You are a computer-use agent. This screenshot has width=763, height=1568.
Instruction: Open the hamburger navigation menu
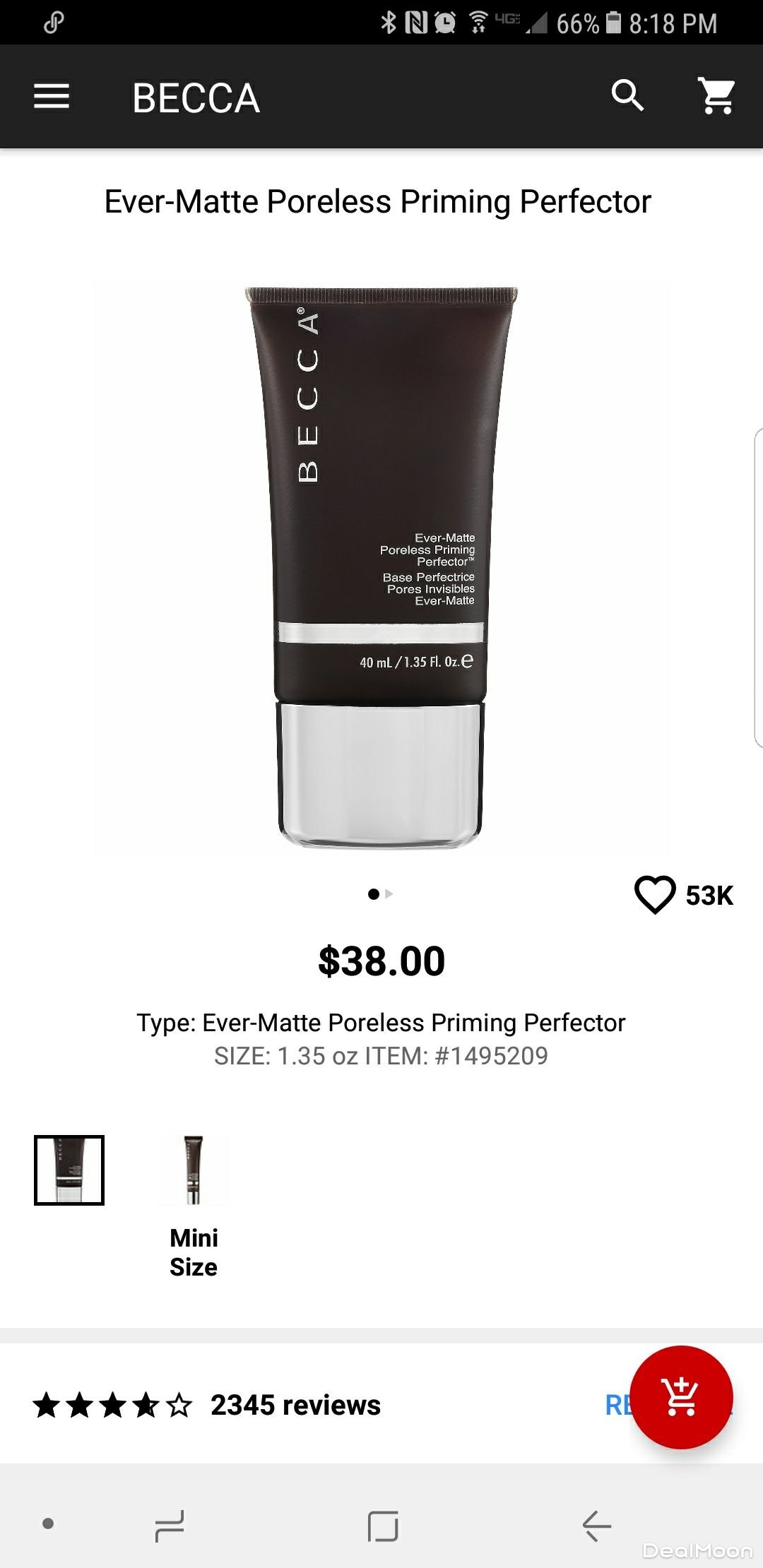coord(52,97)
